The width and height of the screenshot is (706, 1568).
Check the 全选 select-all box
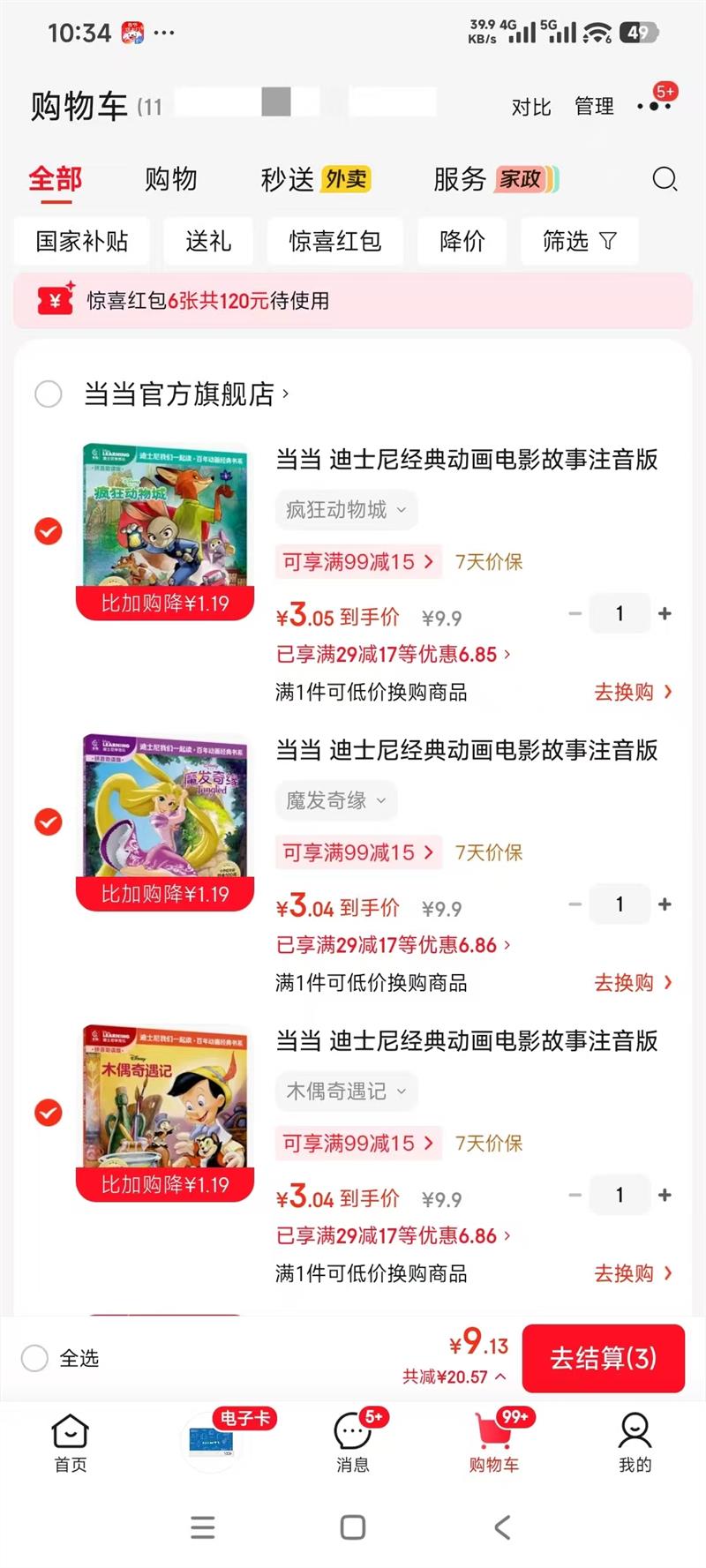tap(35, 1358)
